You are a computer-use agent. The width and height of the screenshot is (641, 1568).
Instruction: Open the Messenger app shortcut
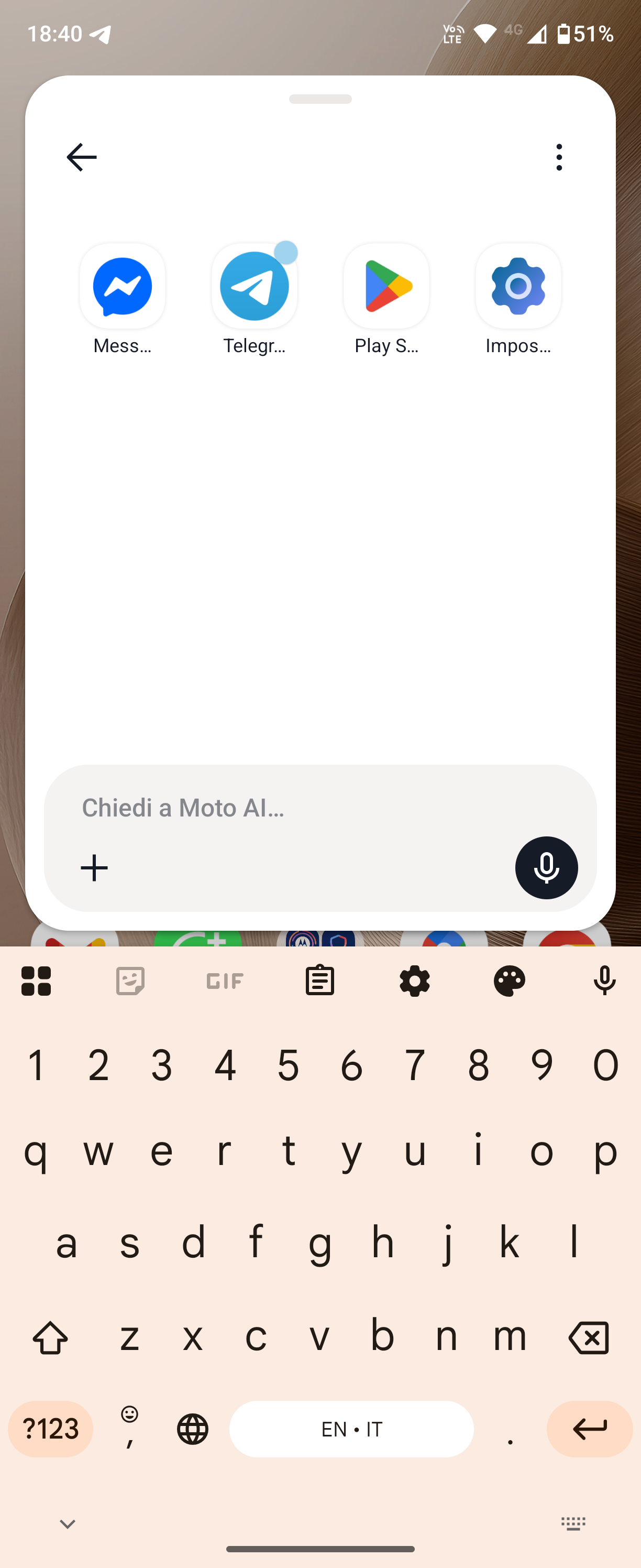[x=122, y=287]
